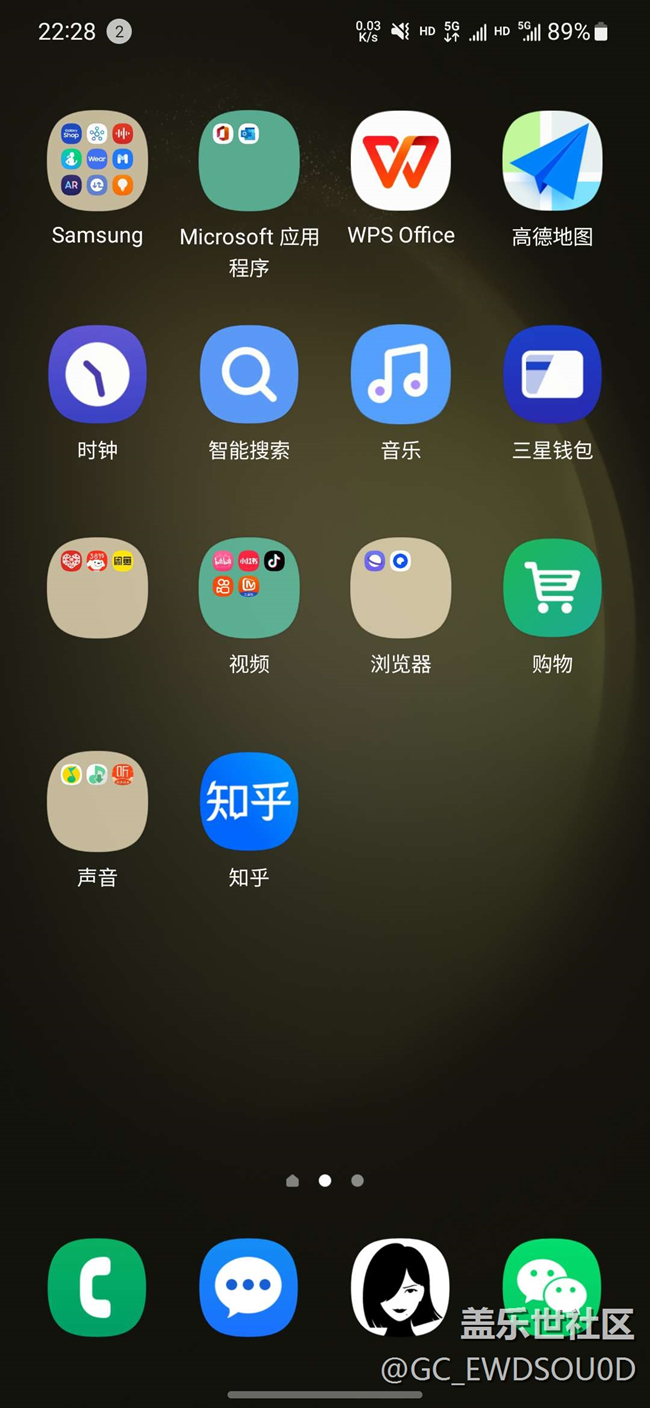Open the Microsoft 应用程序 folder
650x1408 pixels.
click(249, 160)
